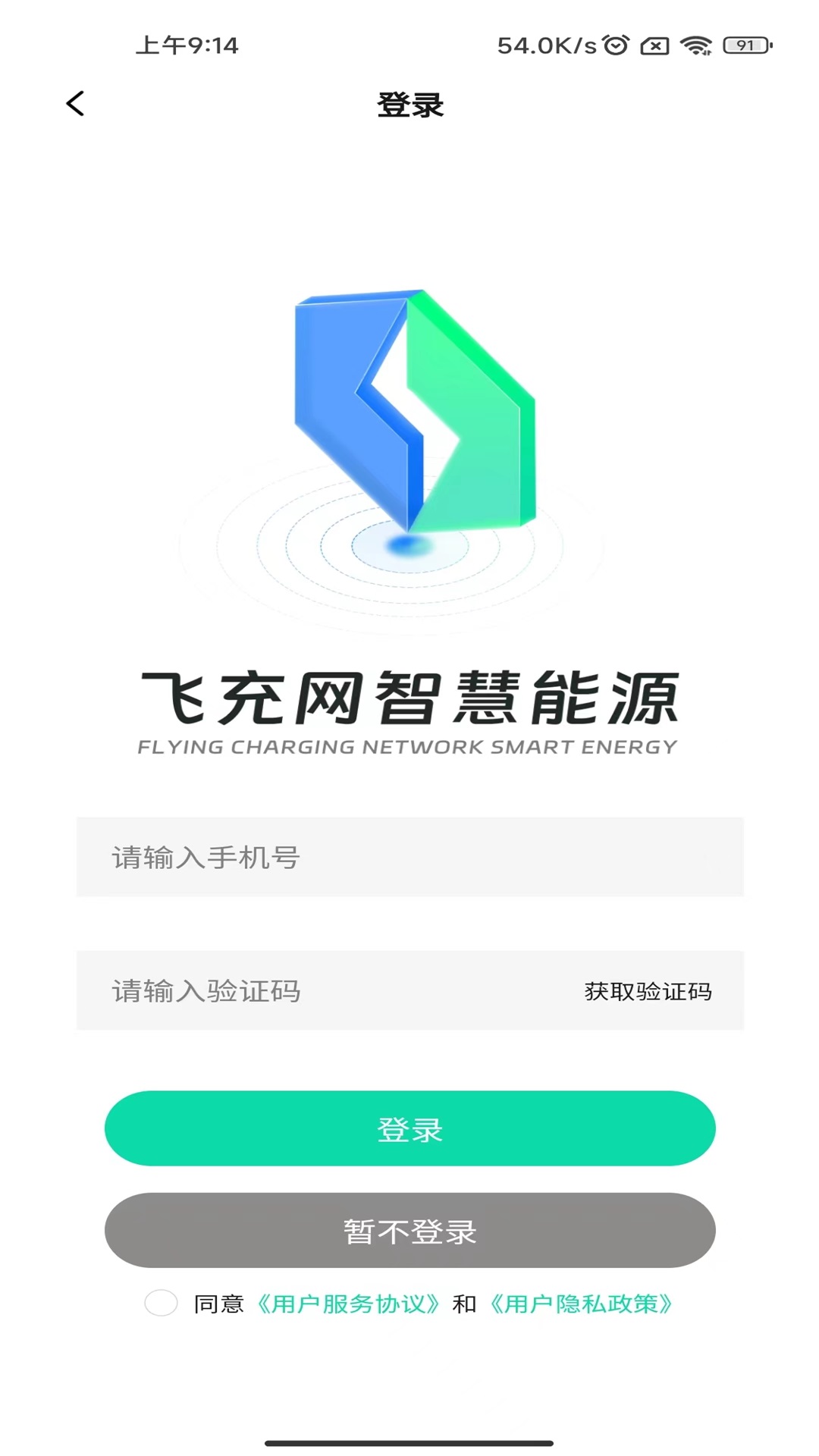The height and width of the screenshot is (1456, 819).
Task: Tap the 登录 page title
Action: (409, 105)
